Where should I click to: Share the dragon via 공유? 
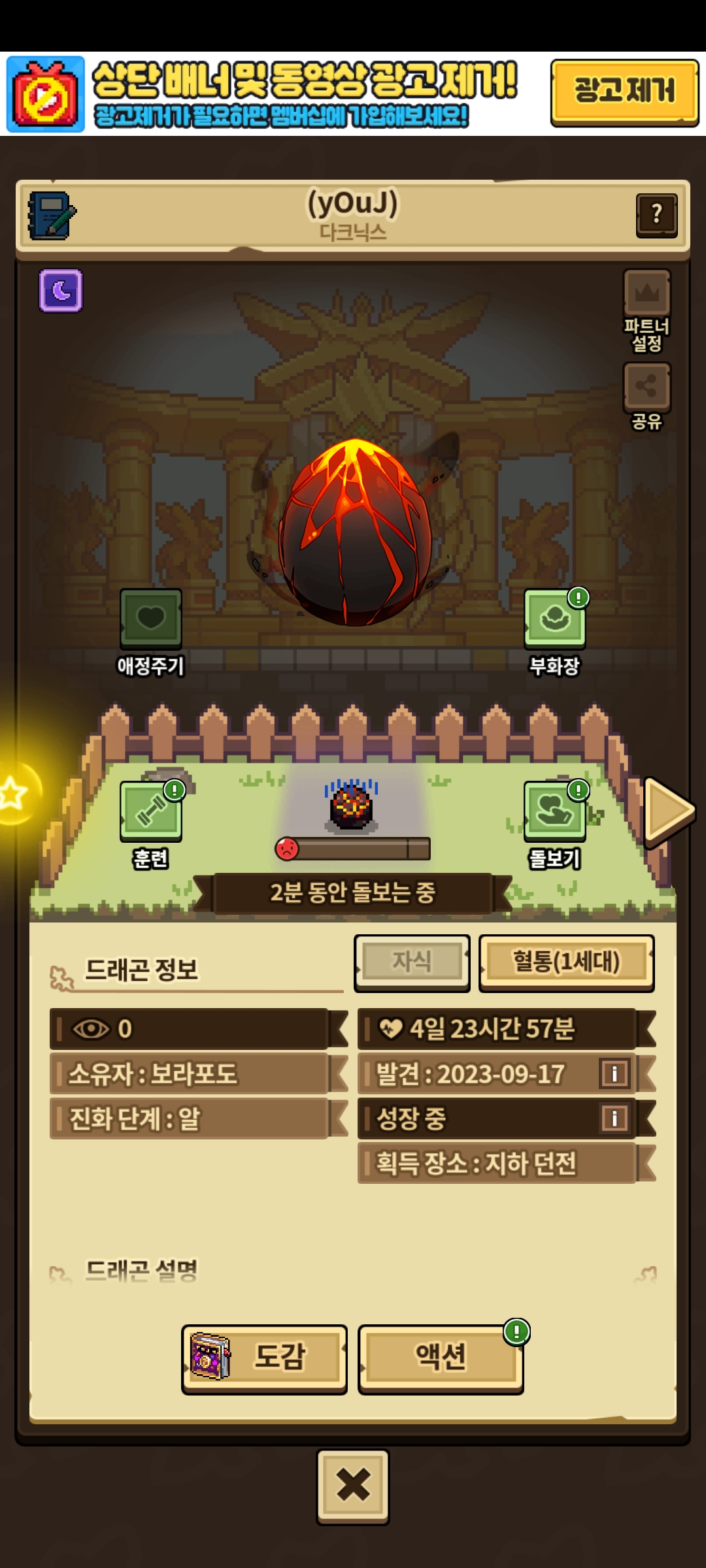[x=647, y=387]
